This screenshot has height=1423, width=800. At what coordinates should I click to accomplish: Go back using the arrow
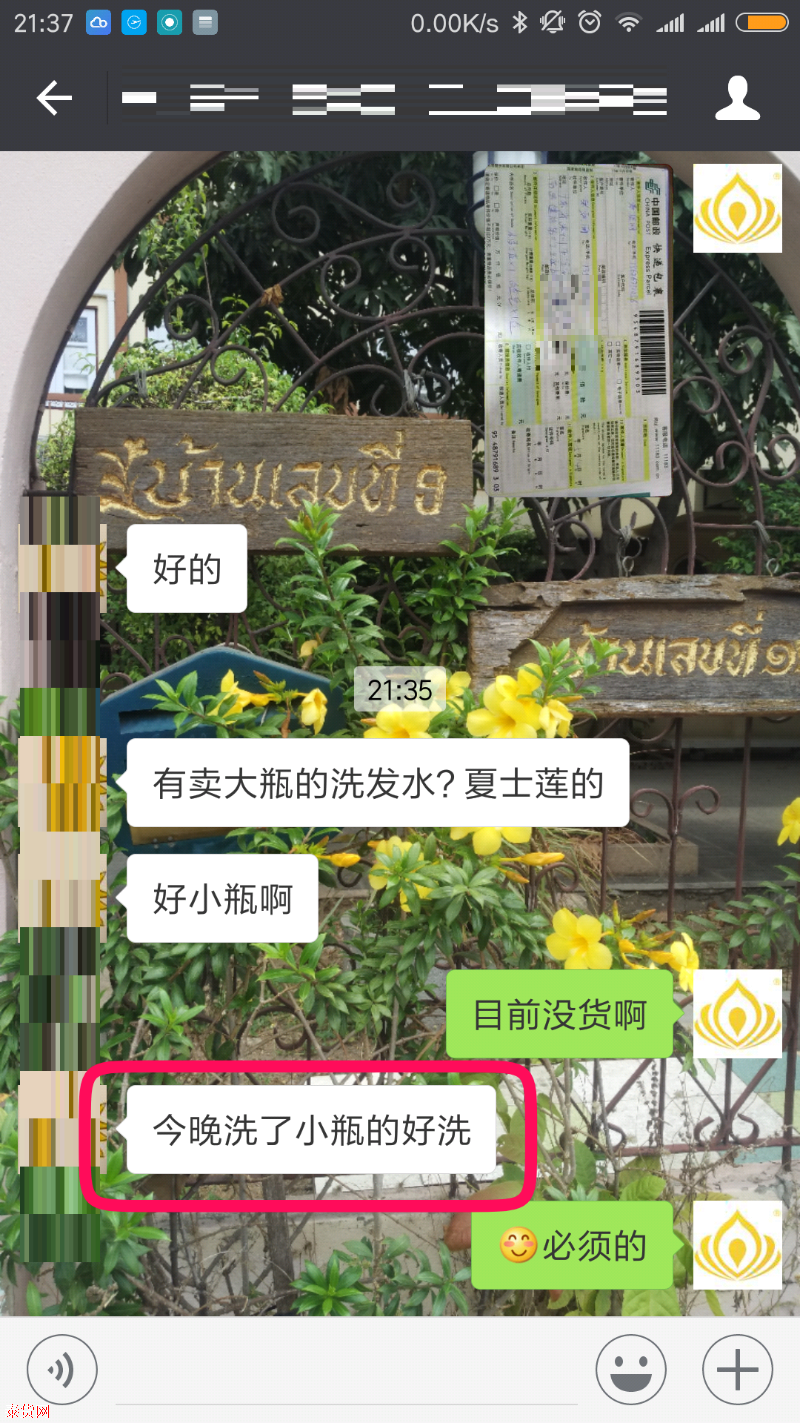pyautogui.click(x=54, y=98)
